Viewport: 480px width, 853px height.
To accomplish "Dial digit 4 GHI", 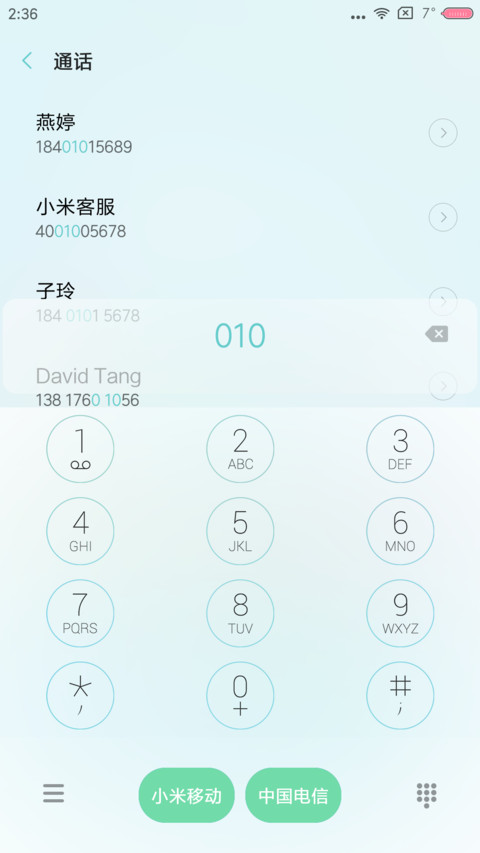I will 80,531.
